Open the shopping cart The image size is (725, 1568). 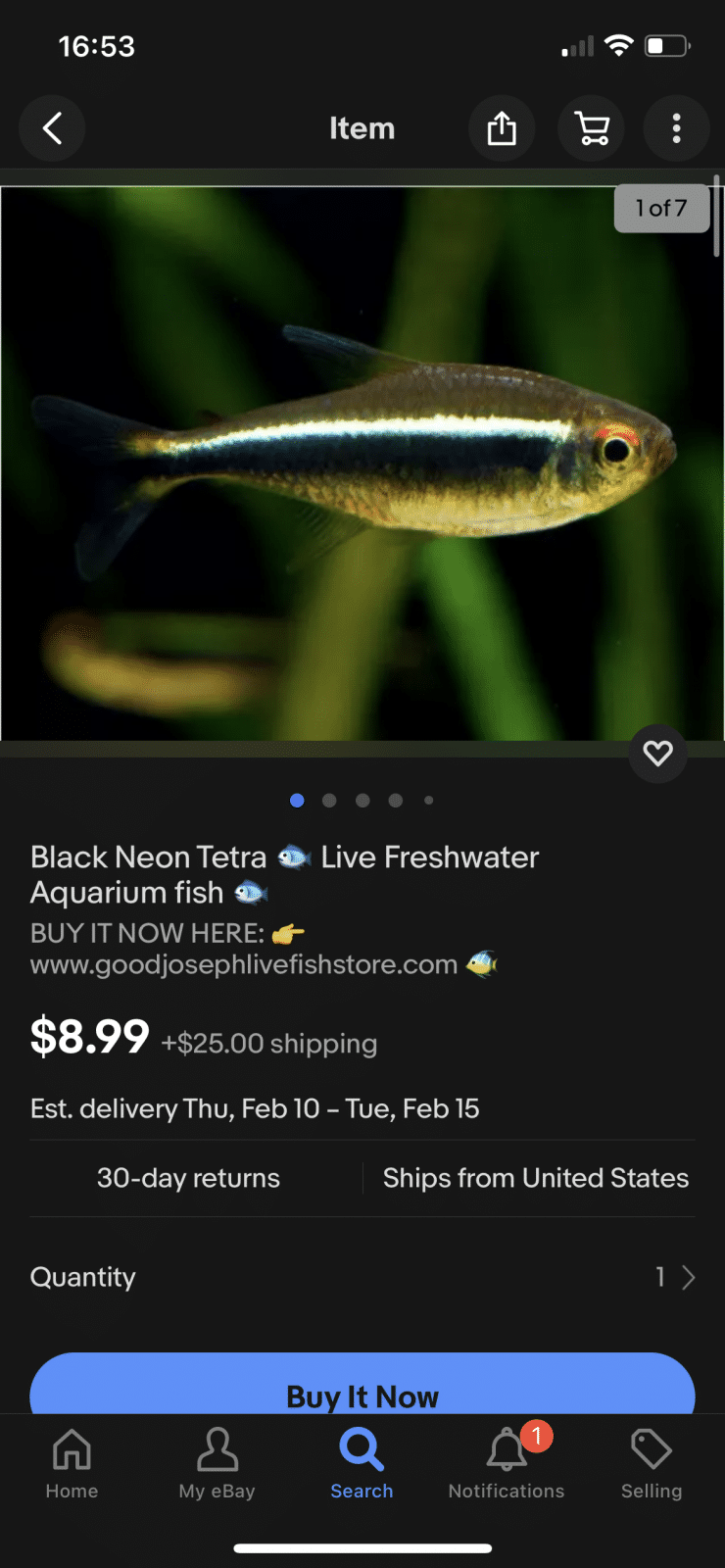coord(591,128)
